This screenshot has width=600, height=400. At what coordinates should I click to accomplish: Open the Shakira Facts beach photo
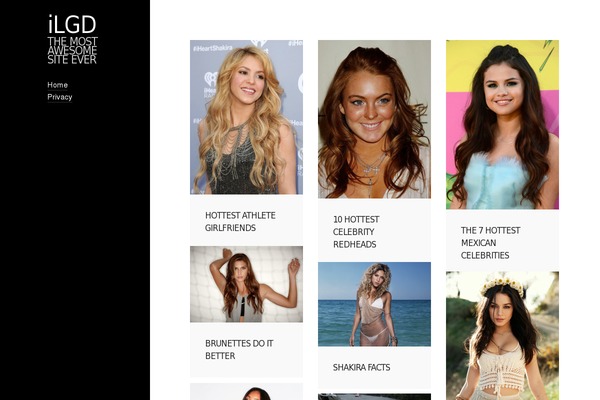(374, 304)
